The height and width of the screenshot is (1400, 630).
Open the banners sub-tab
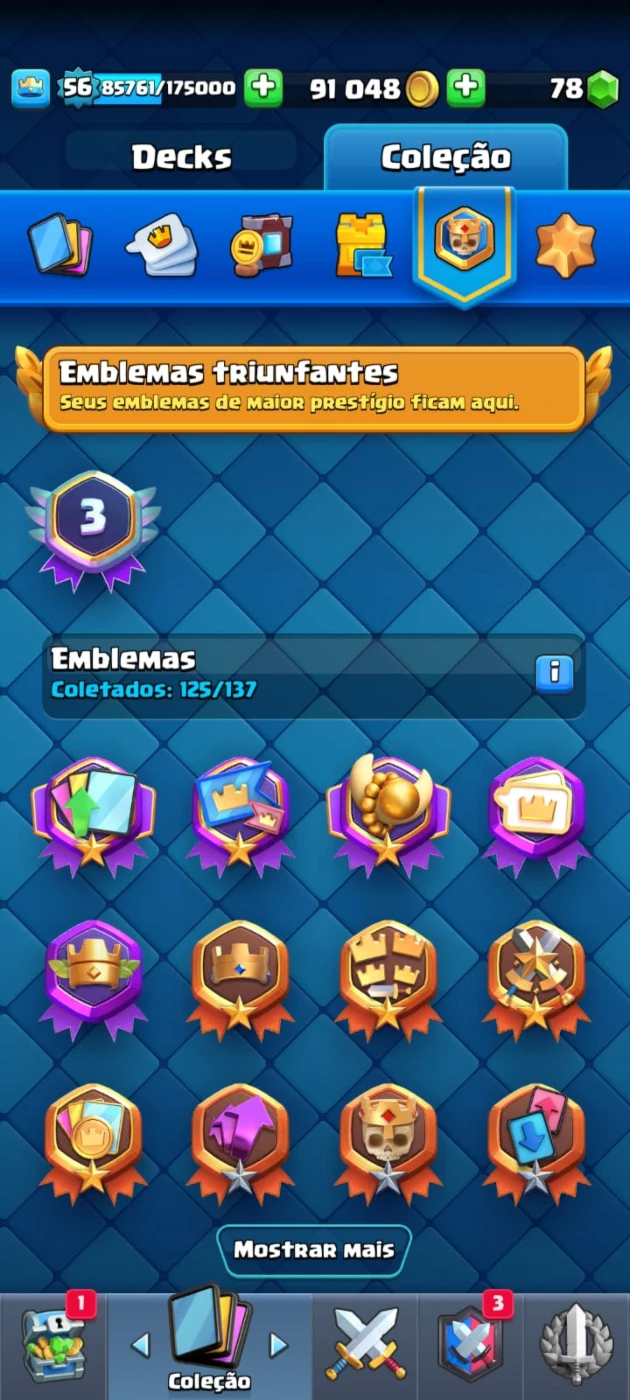click(262, 246)
